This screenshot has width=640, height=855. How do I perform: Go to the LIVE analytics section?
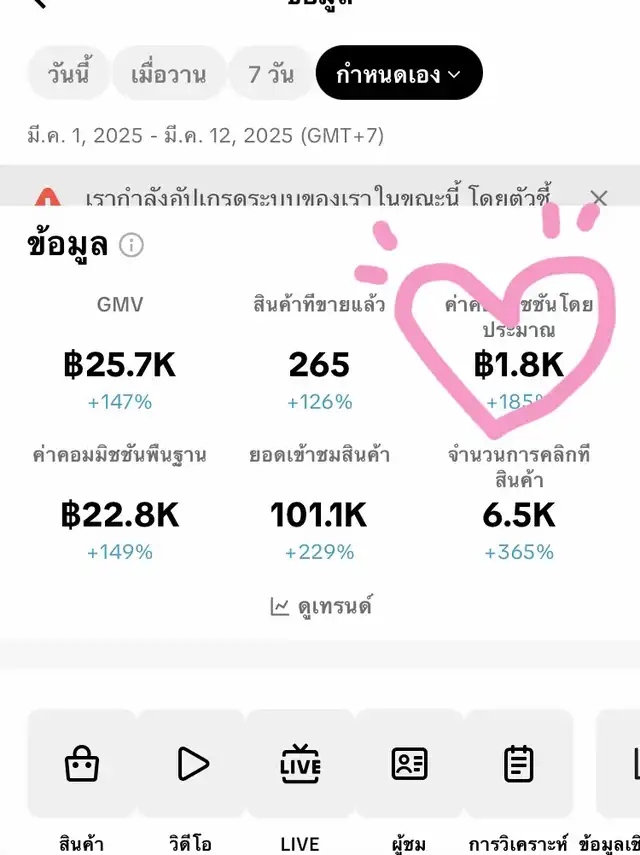pyautogui.click(x=300, y=765)
